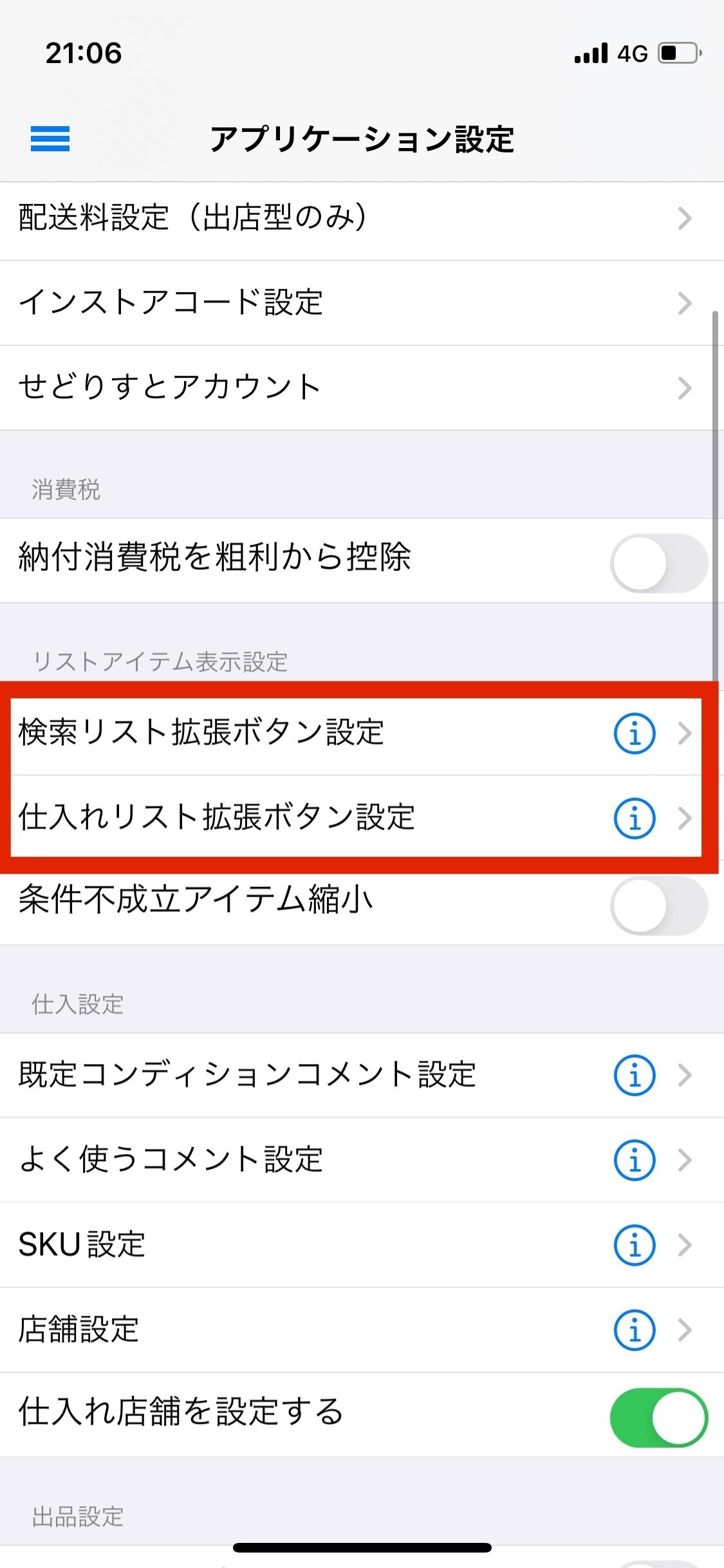Open 店舗設定
The image size is (724, 1568).
point(362,1330)
